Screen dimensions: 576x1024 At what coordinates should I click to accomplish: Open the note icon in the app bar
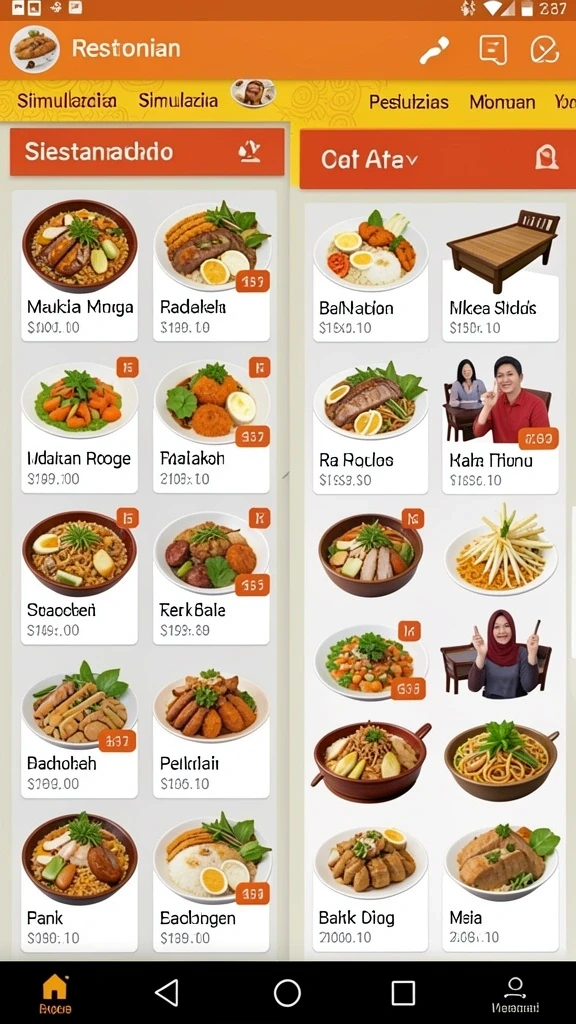coord(492,50)
